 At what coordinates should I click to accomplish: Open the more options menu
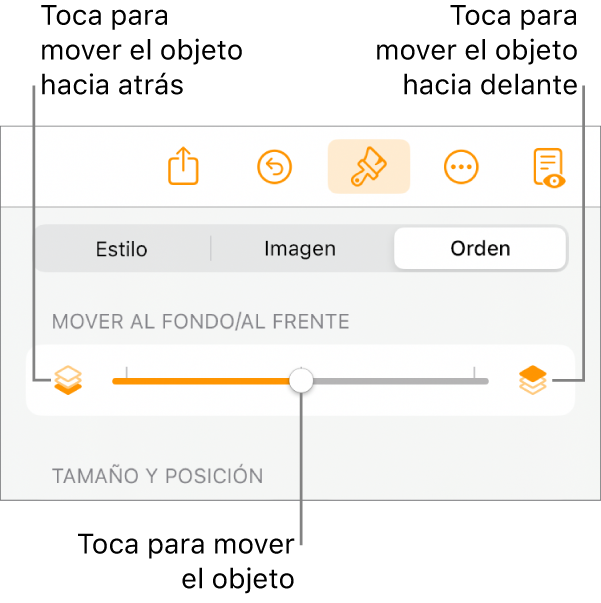pos(460,168)
